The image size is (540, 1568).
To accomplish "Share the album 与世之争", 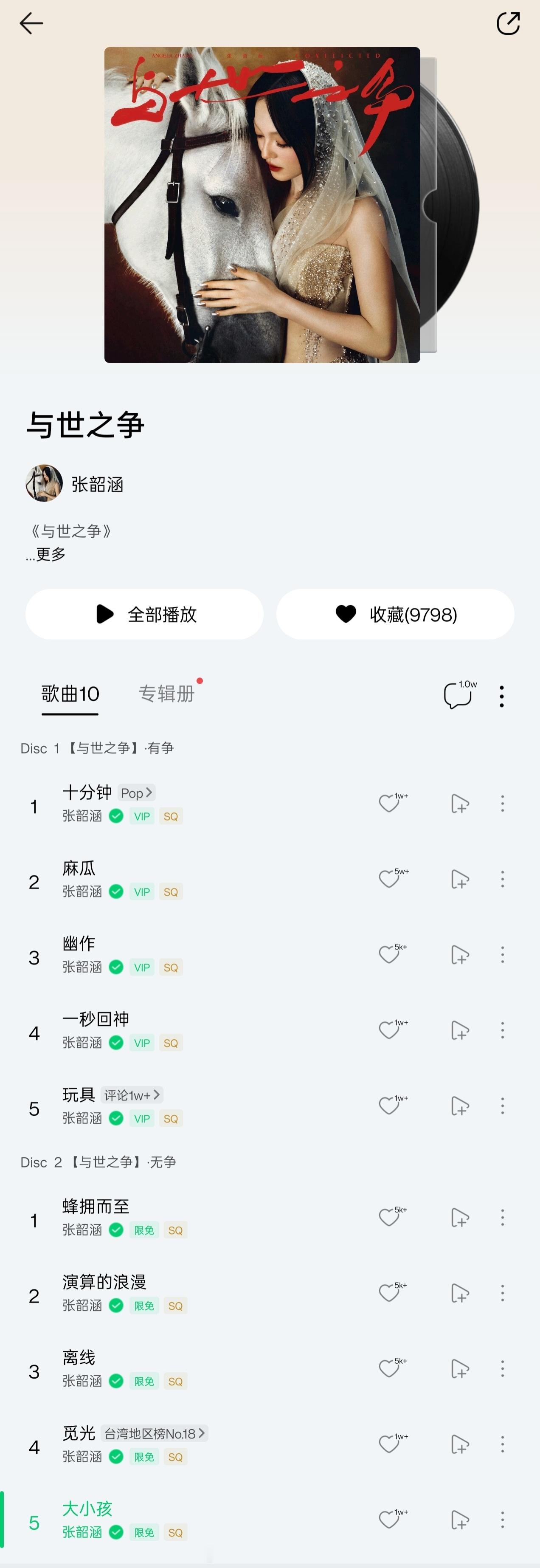I will [508, 24].
